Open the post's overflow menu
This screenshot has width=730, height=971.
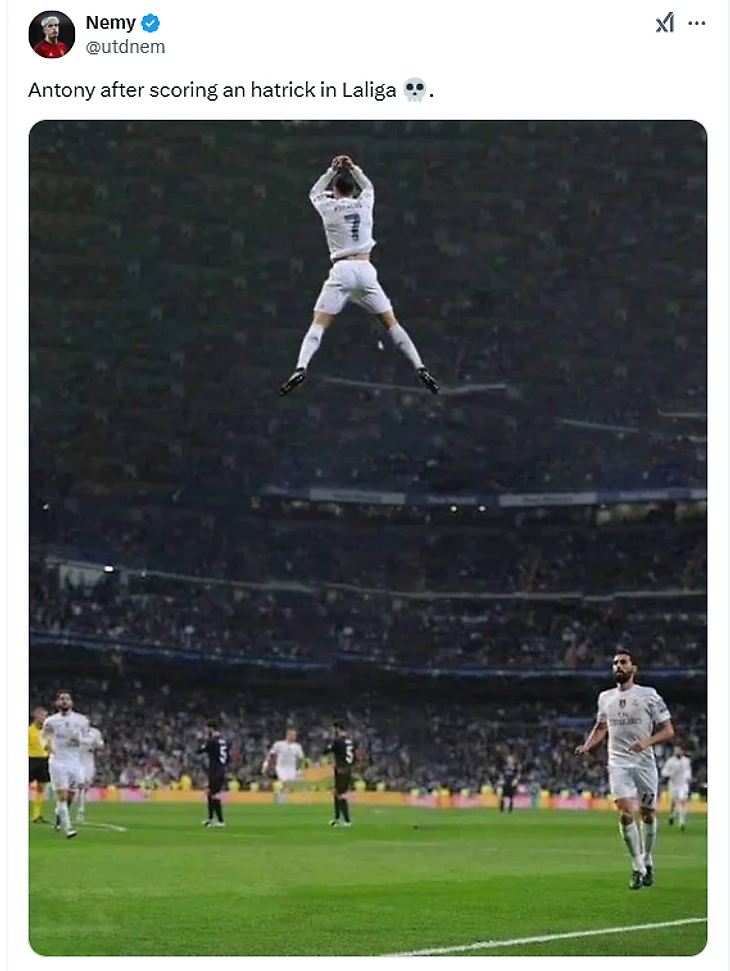point(697,23)
